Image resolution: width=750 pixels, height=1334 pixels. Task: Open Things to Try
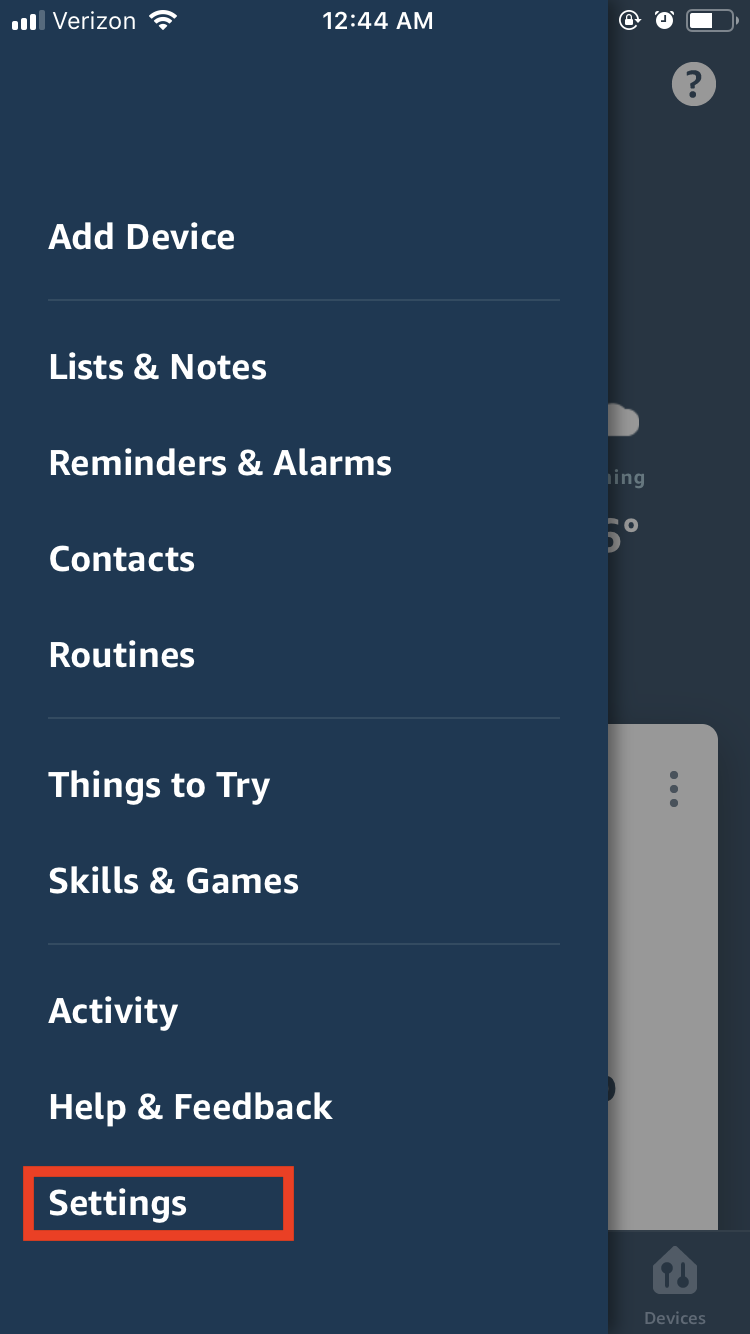(159, 785)
